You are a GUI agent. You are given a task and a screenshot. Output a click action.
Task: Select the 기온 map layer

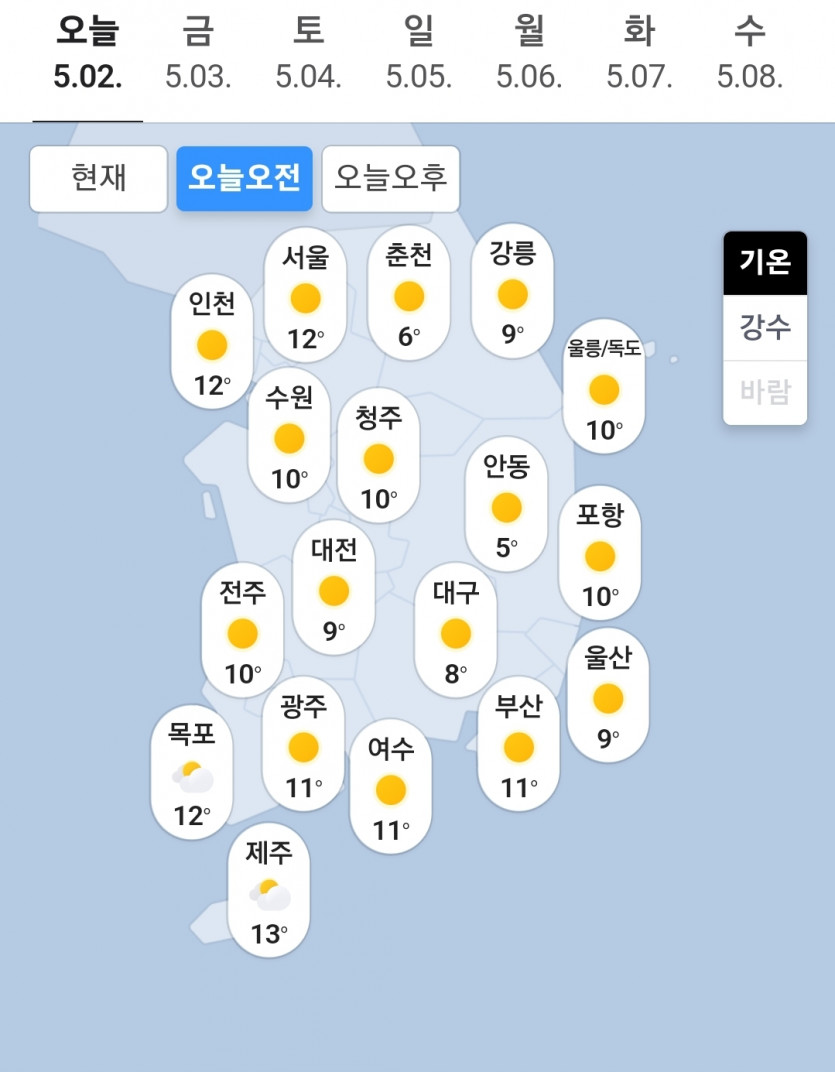(765, 263)
